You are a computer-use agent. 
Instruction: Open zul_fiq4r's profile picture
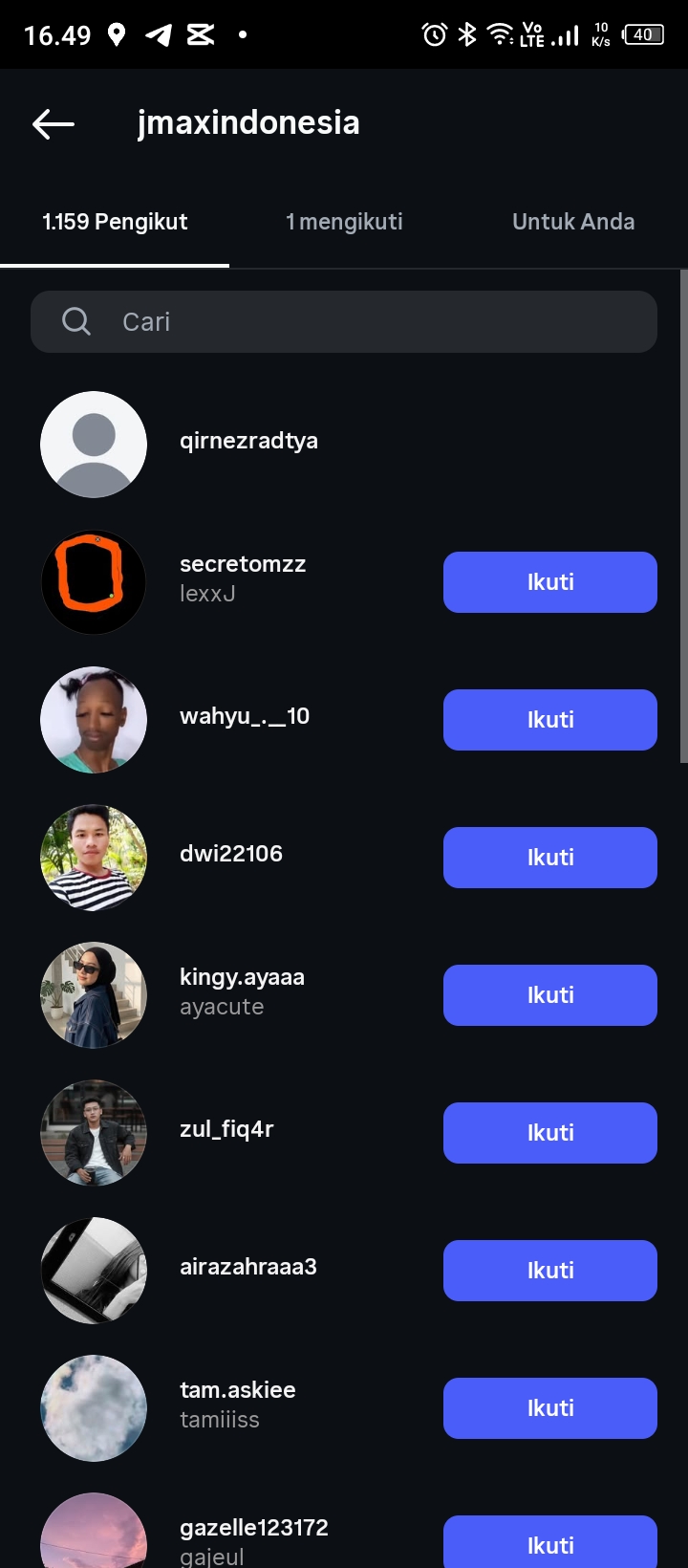click(x=94, y=1133)
